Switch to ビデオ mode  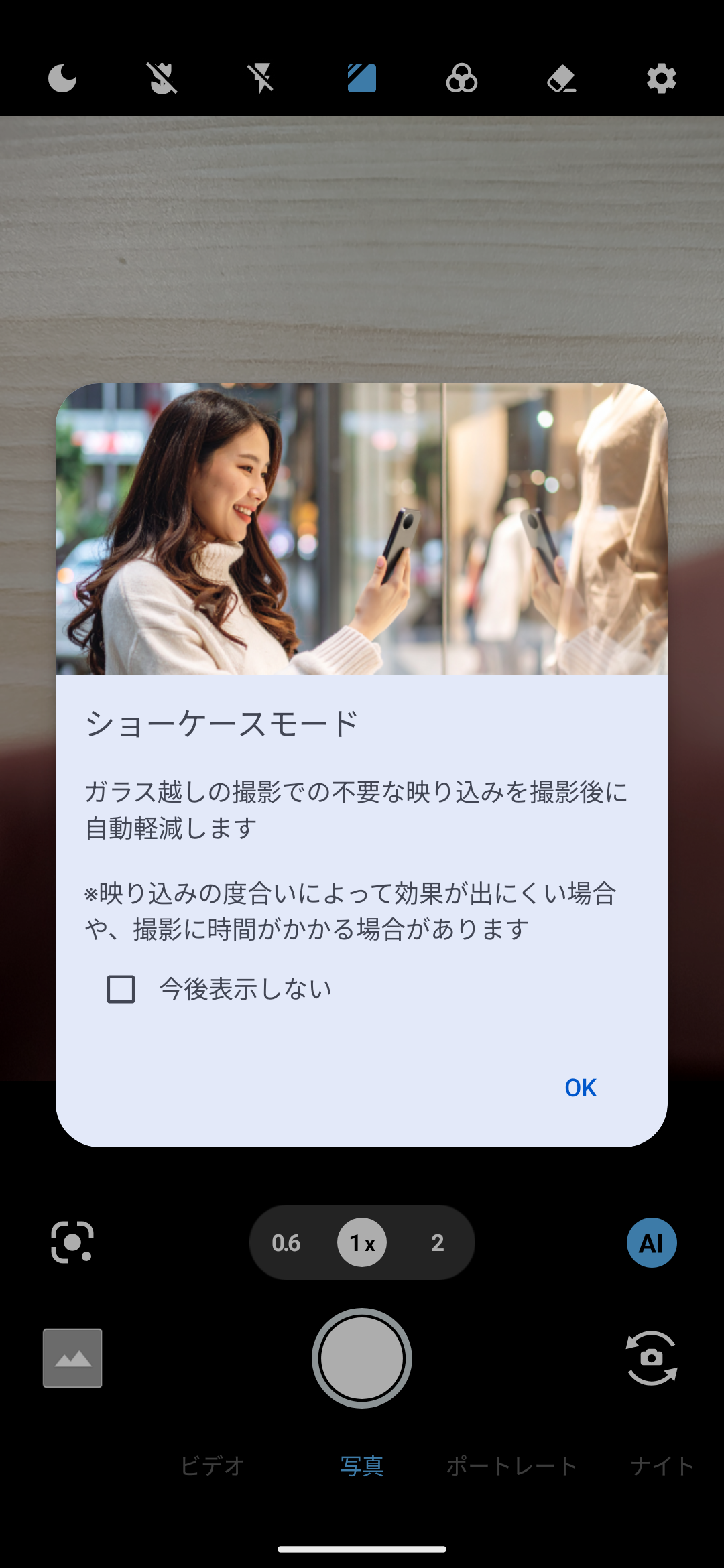[x=212, y=1466]
